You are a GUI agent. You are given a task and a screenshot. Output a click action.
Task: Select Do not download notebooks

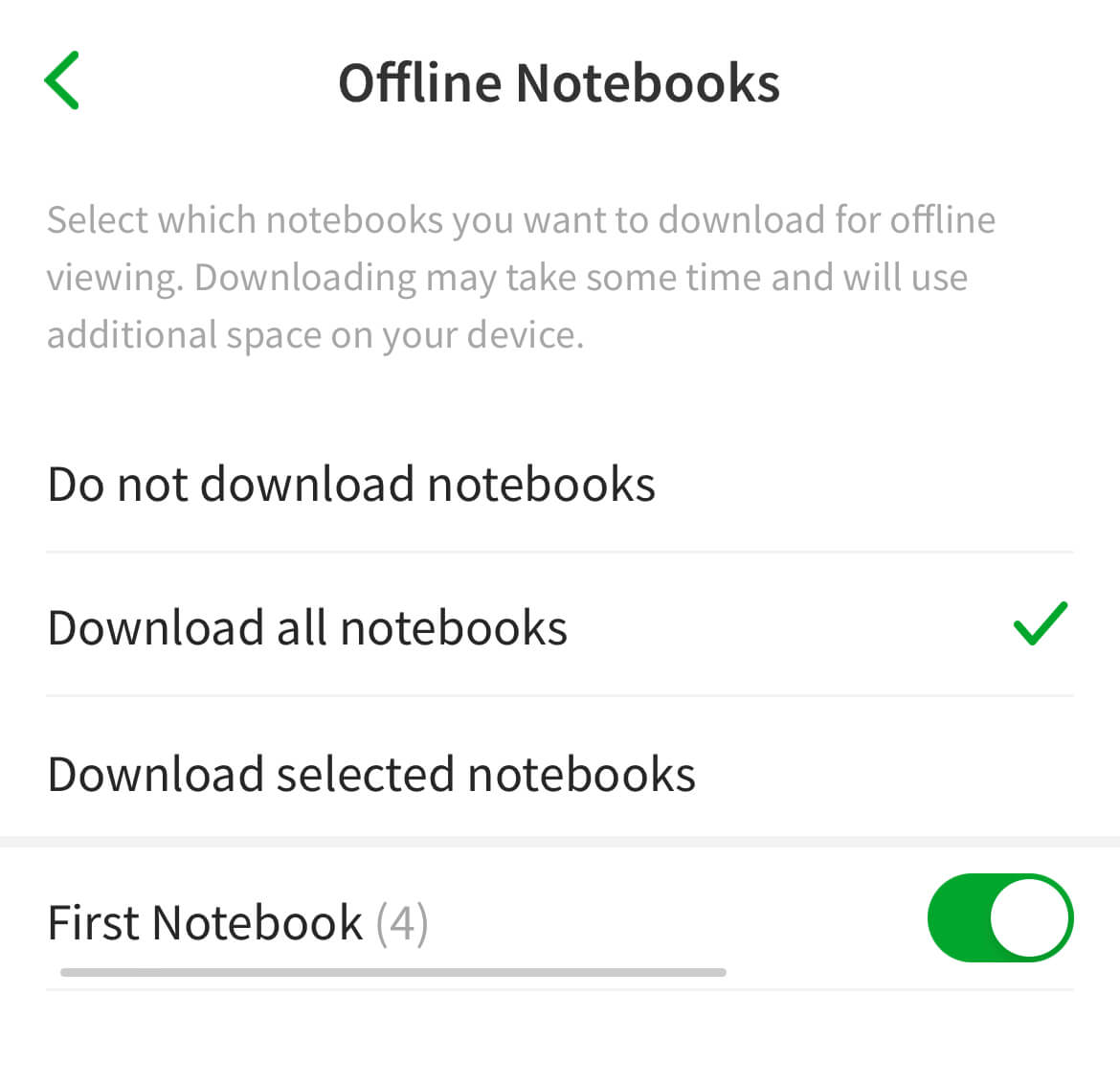(559, 484)
